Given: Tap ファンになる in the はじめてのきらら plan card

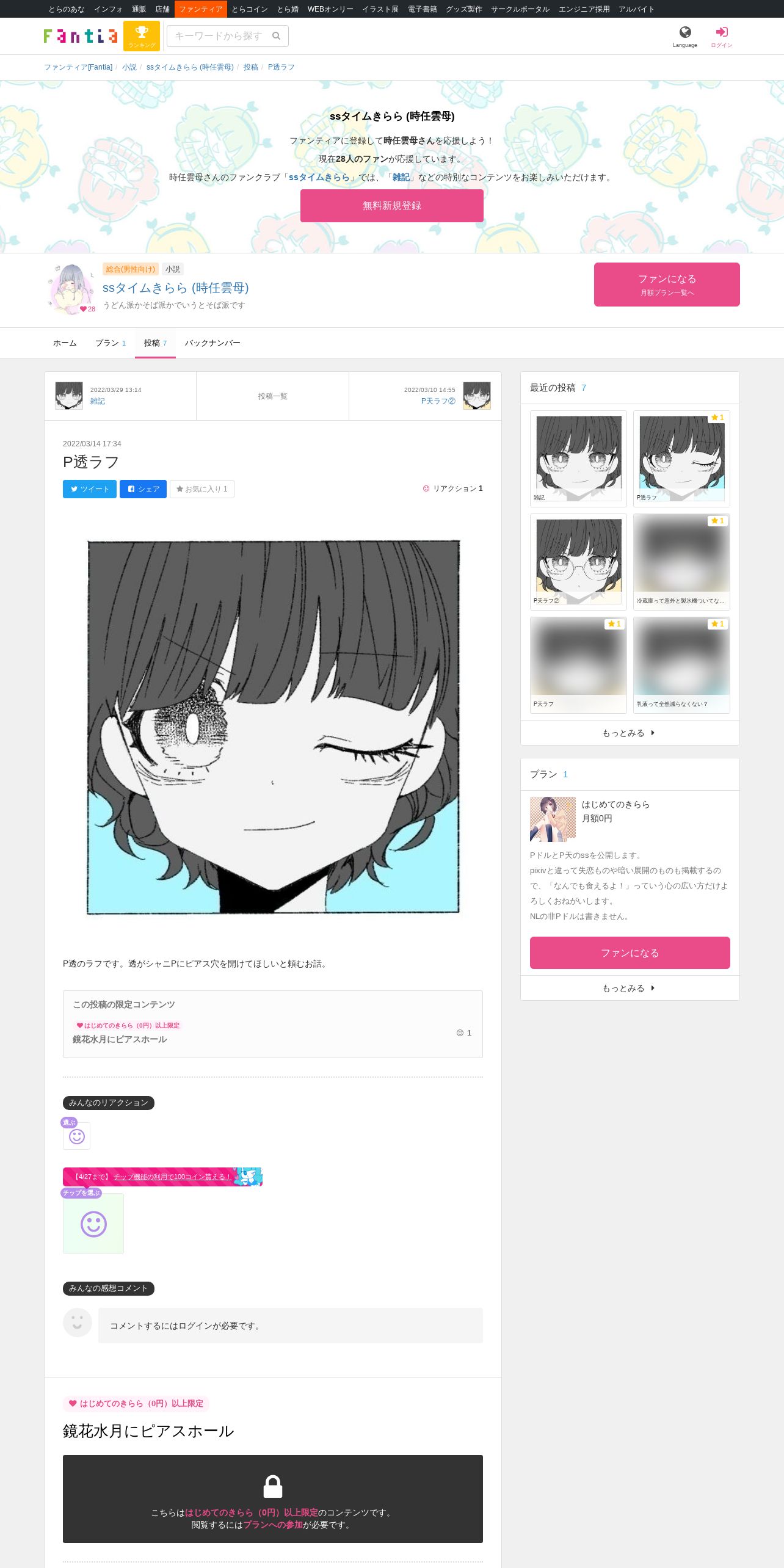Looking at the screenshot, I should tap(630, 953).
